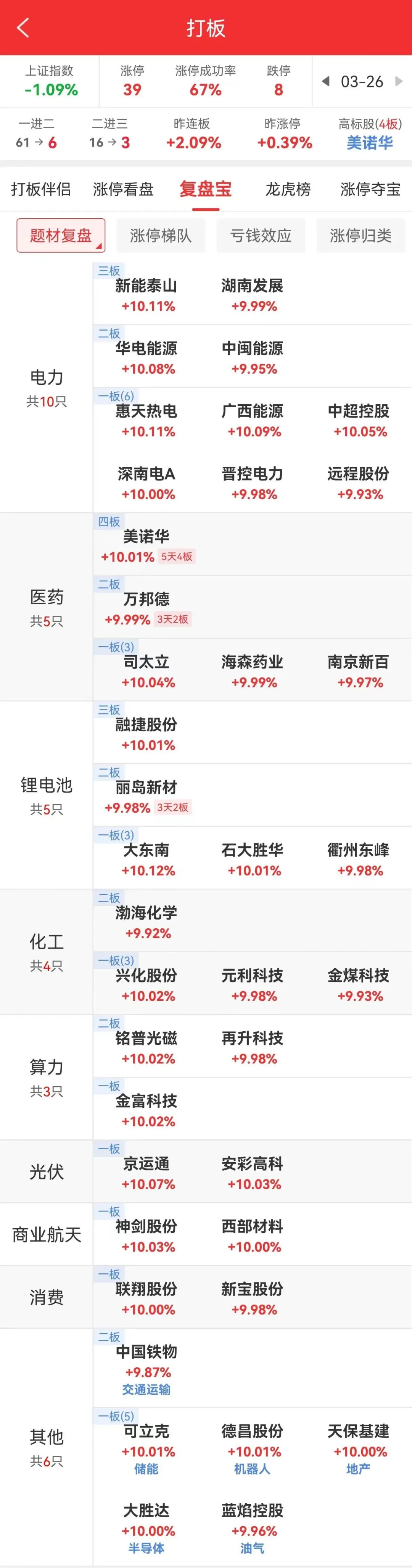Go to the next date
The image size is (412, 1568).
tap(399, 81)
